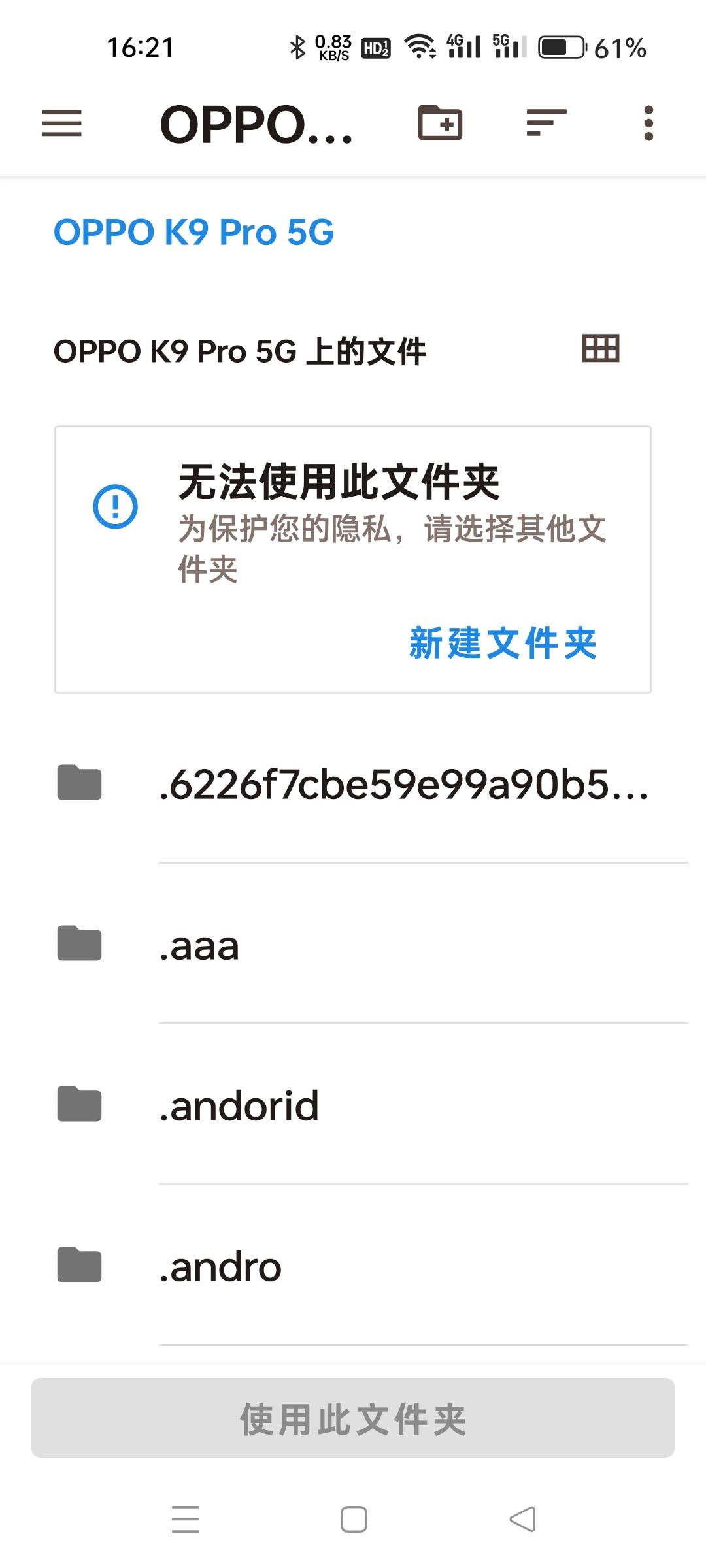Viewport: 706px width, 1568px height.
Task: Open the .andorid folder
Action: pos(239,1104)
